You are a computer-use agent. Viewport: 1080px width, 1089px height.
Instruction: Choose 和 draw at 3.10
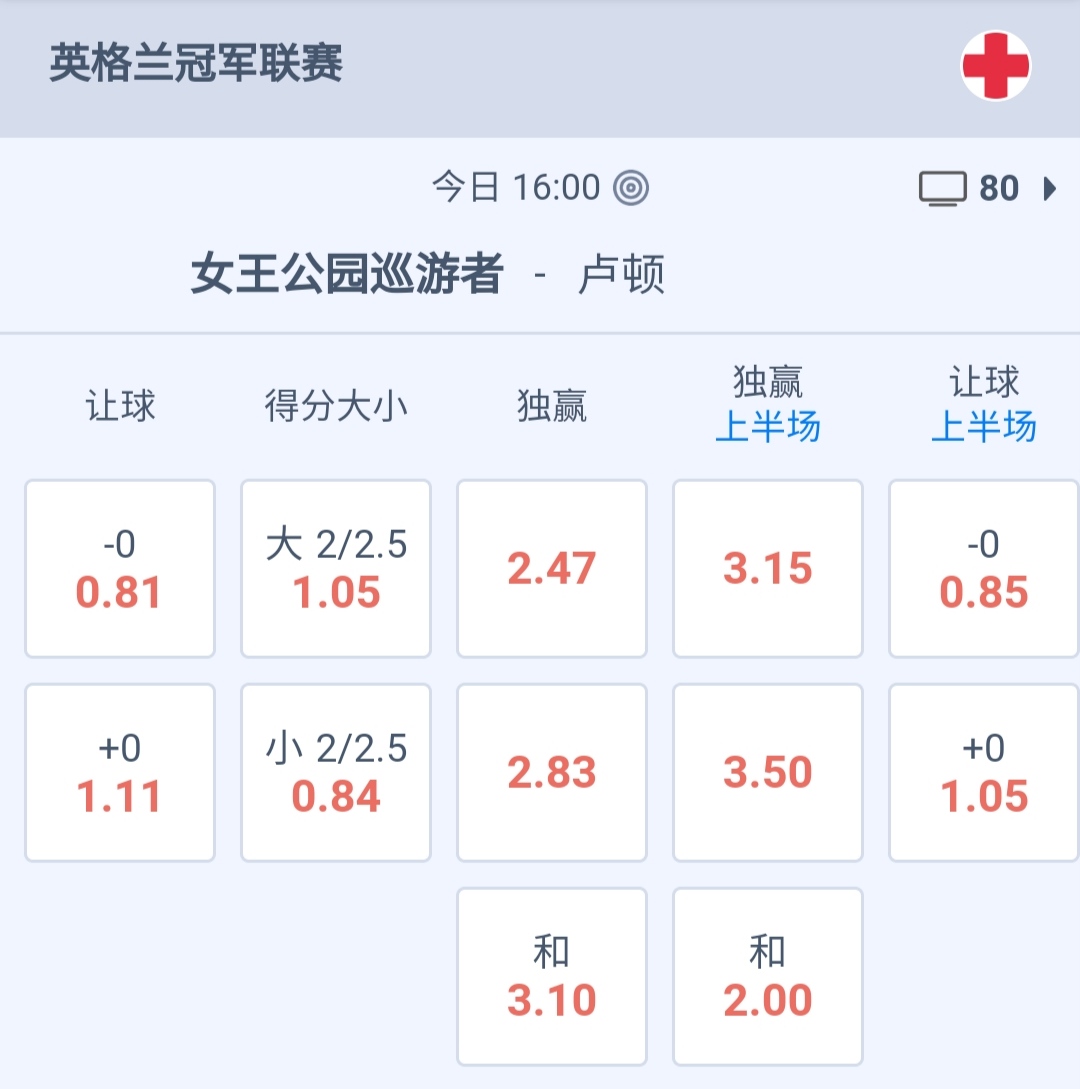(552, 976)
